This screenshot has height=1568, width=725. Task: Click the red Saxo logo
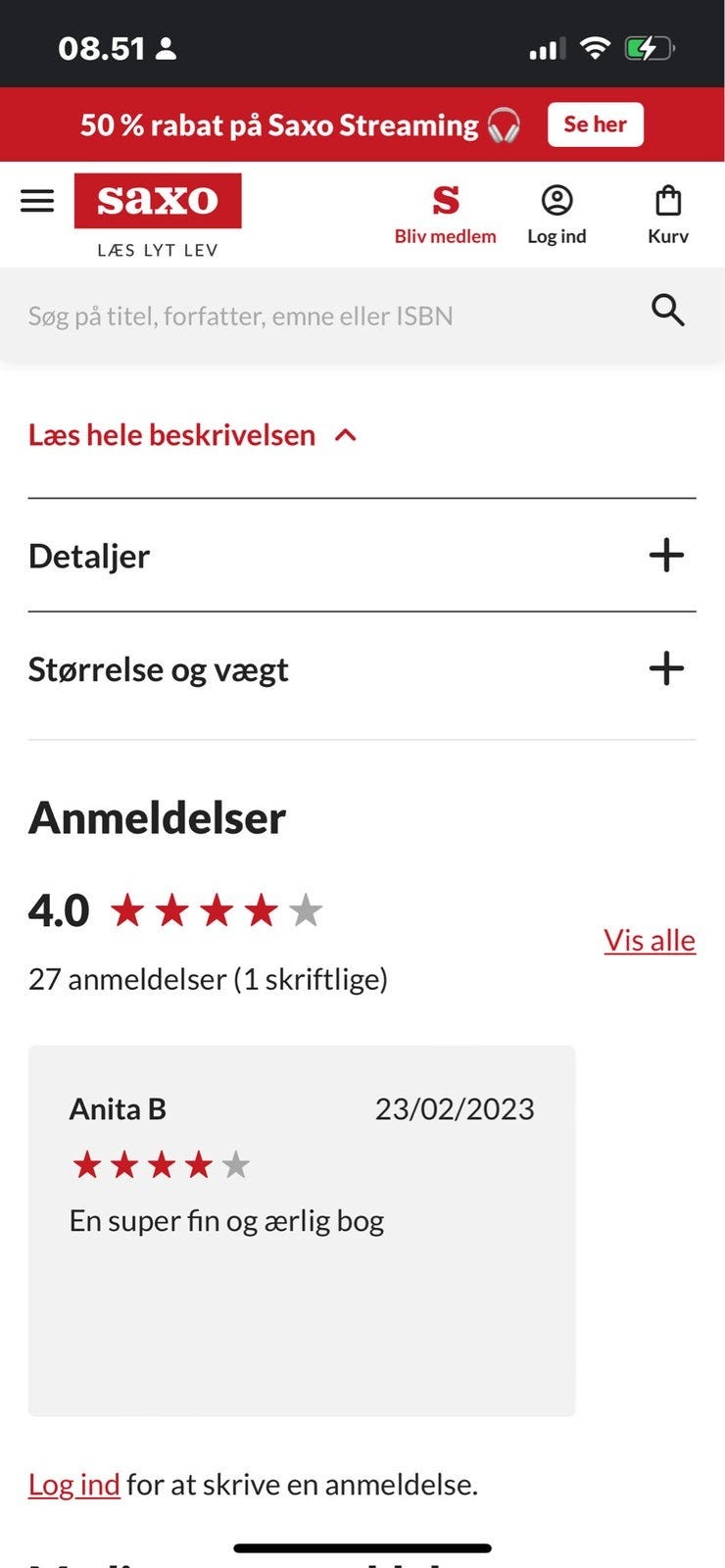coord(158,200)
